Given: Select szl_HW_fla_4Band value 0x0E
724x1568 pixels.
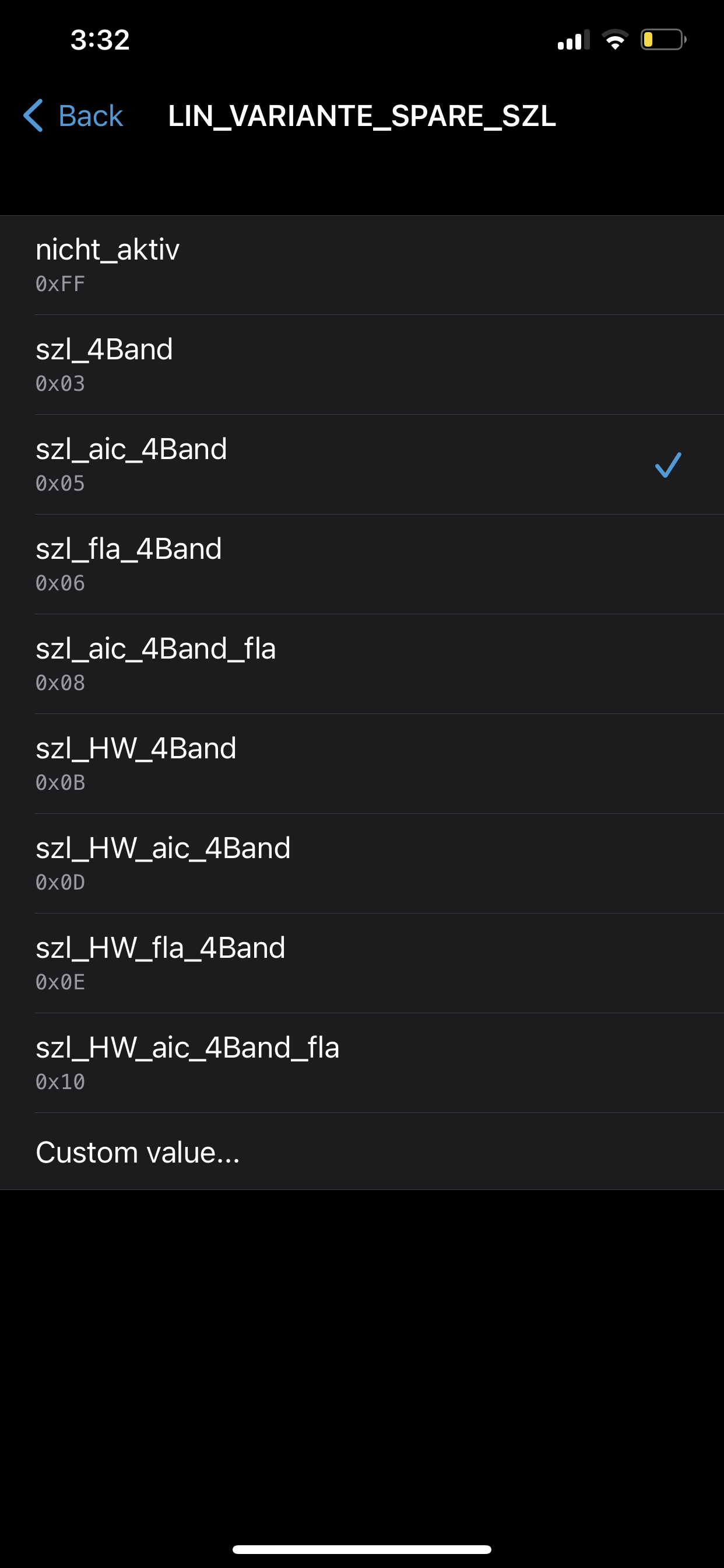Looking at the screenshot, I should 362,964.
